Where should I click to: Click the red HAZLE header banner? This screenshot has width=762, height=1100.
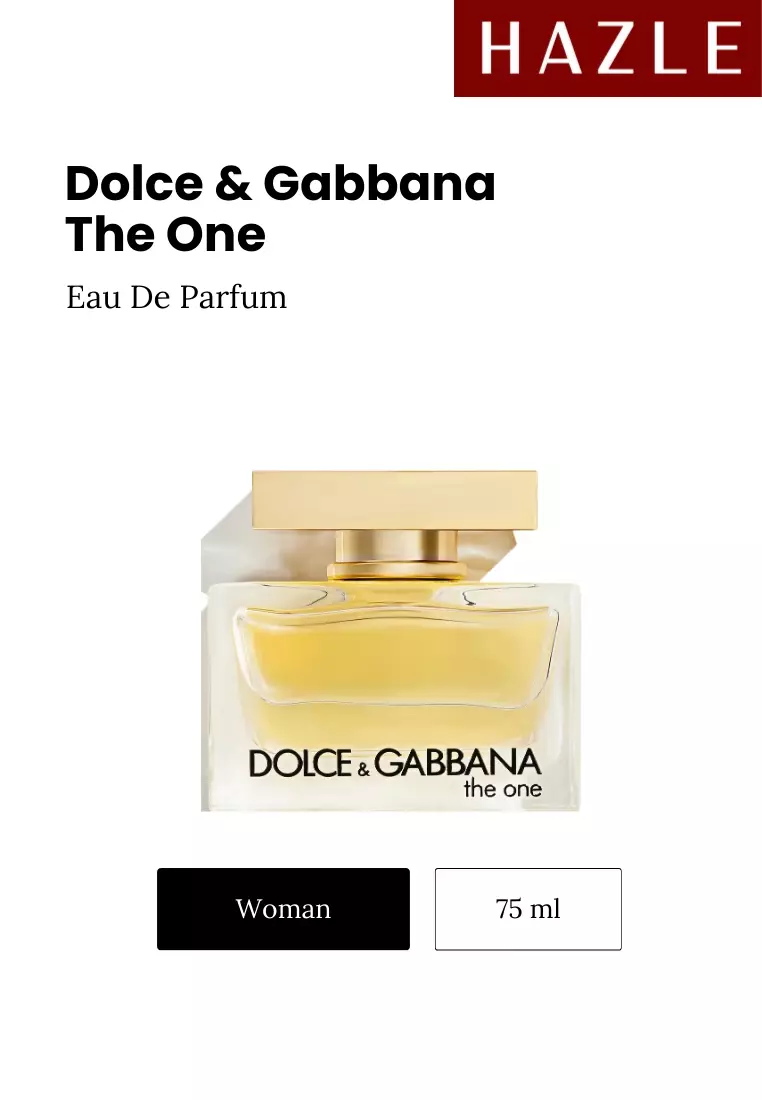[x=606, y=47]
